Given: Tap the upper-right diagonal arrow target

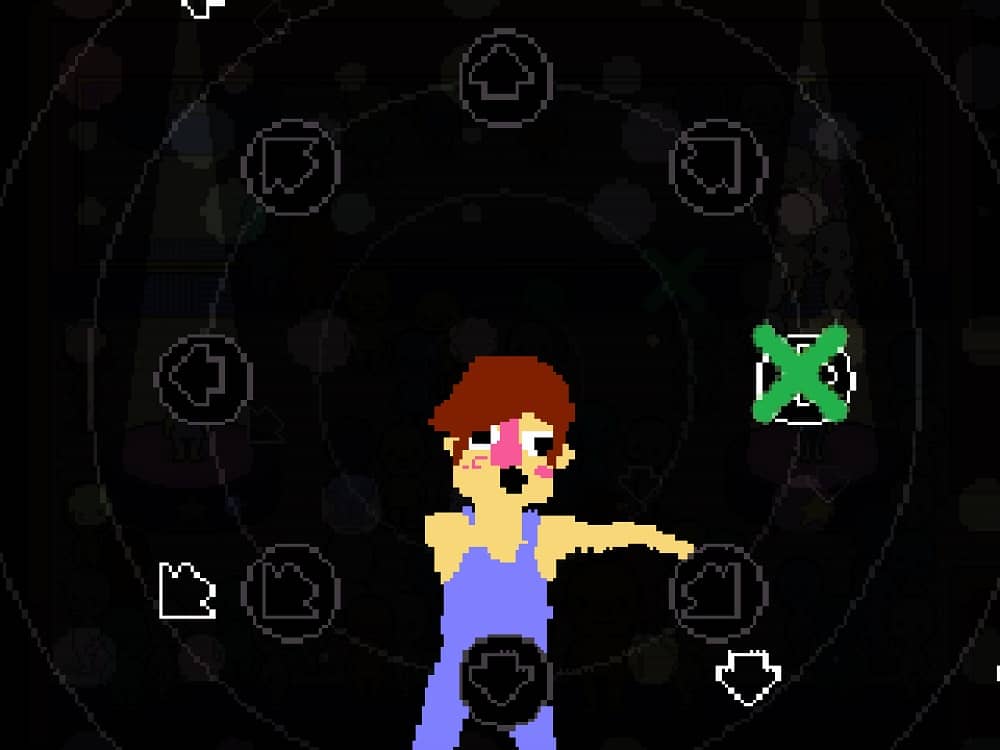Looking at the screenshot, I should (x=718, y=165).
